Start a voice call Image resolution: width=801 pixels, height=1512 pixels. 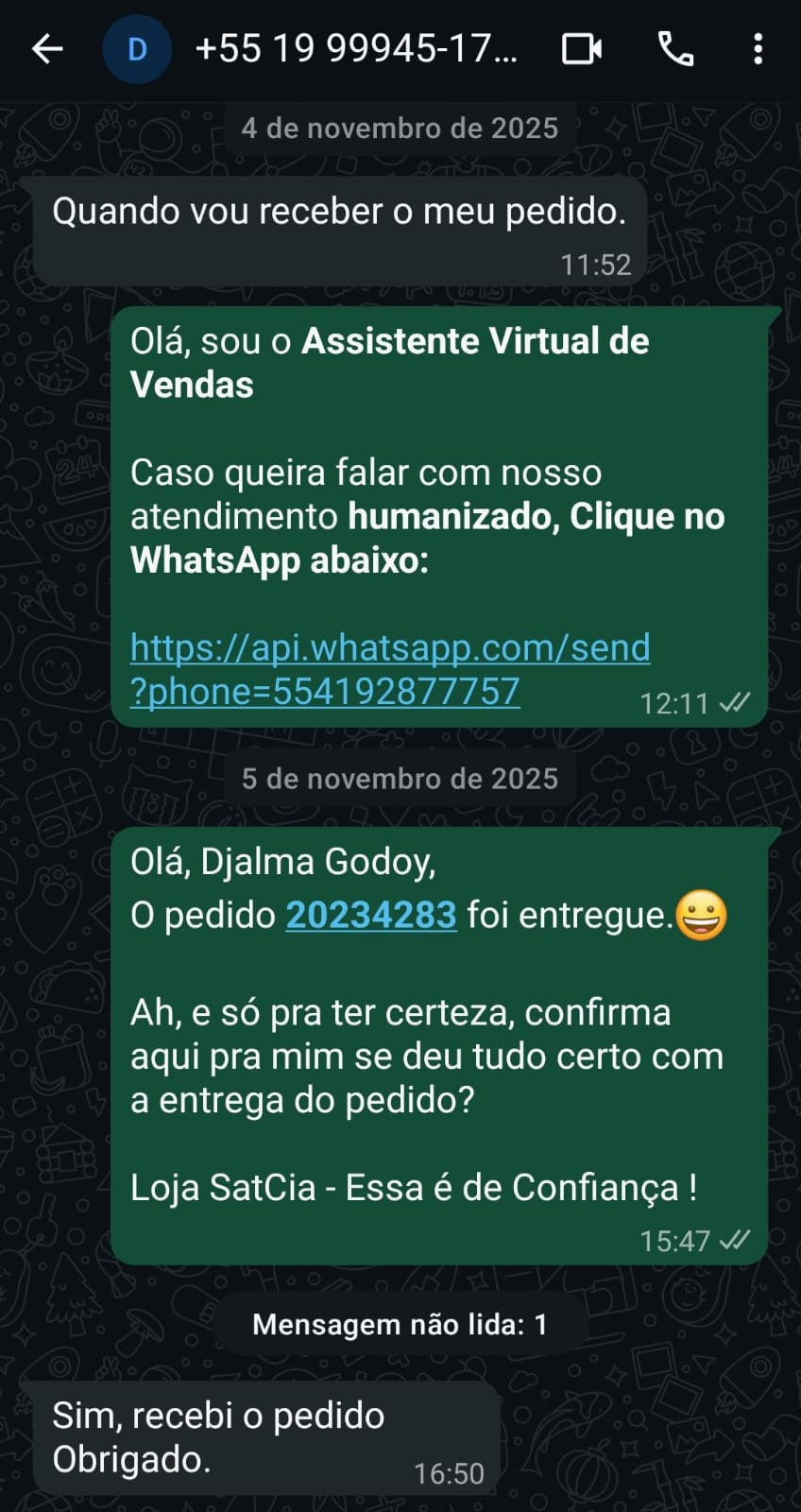tap(675, 49)
